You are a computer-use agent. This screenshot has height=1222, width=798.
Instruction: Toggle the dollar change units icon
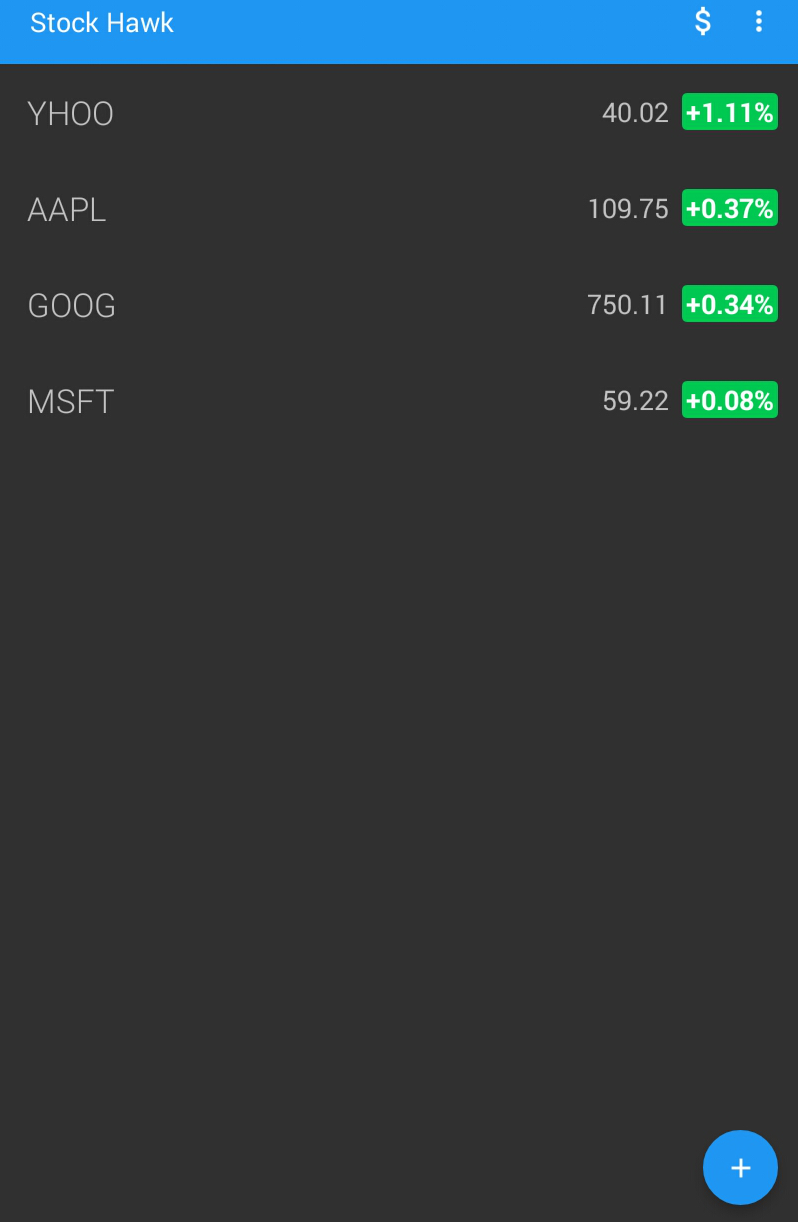tap(703, 22)
